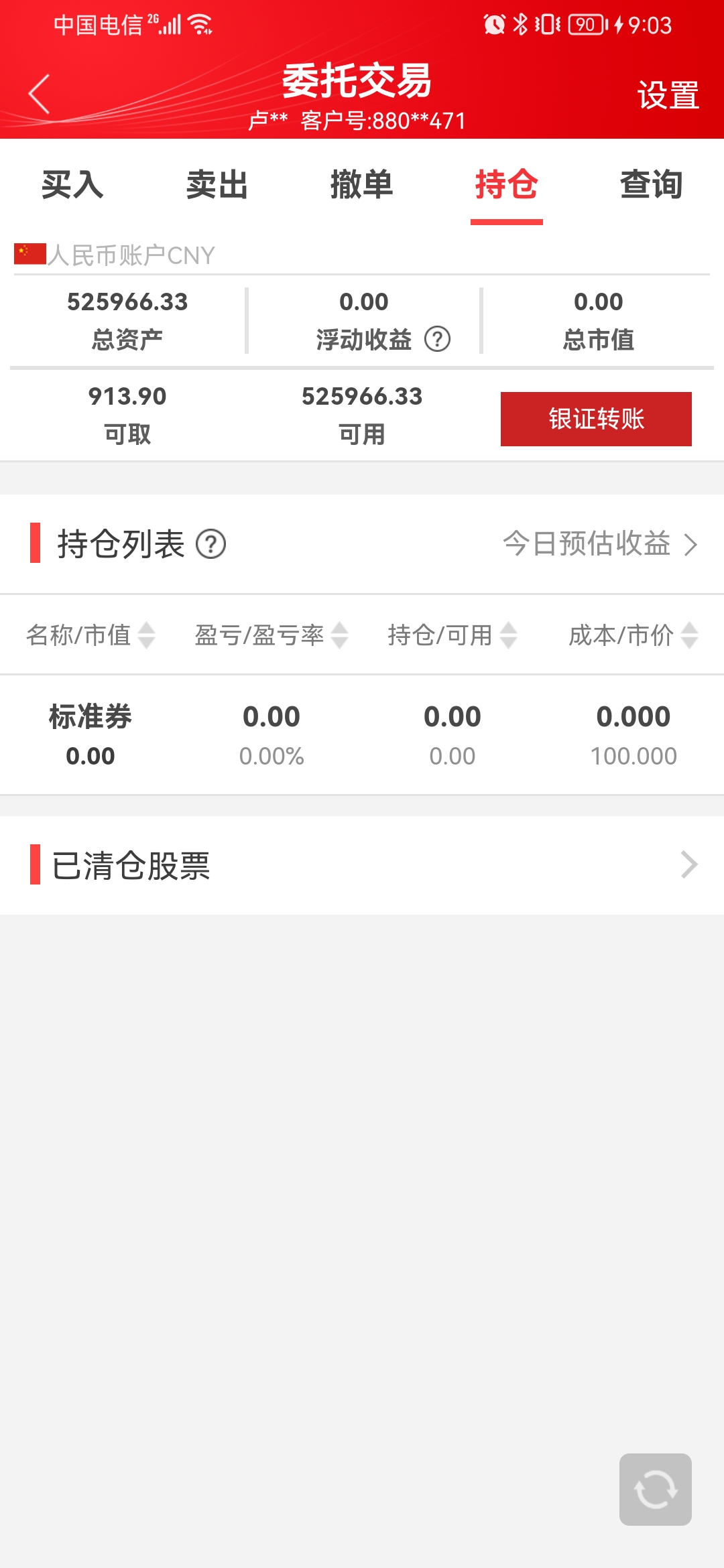Open 设置 in the header

coord(668,95)
